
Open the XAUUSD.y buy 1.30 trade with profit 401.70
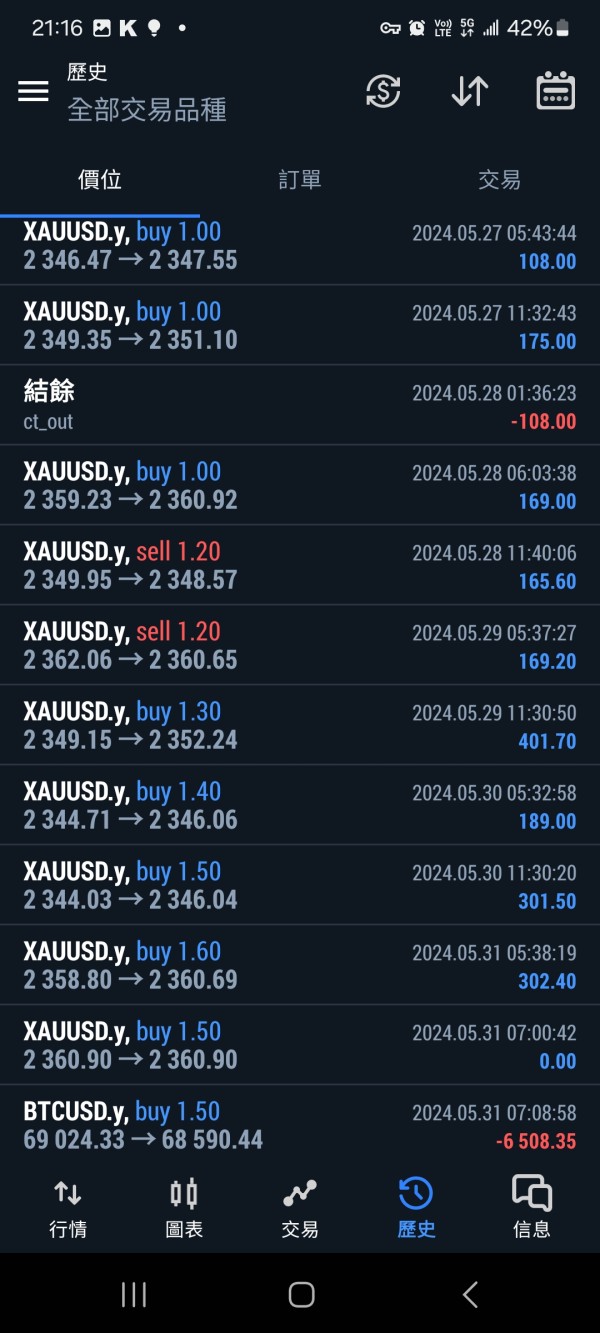click(x=300, y=725)
